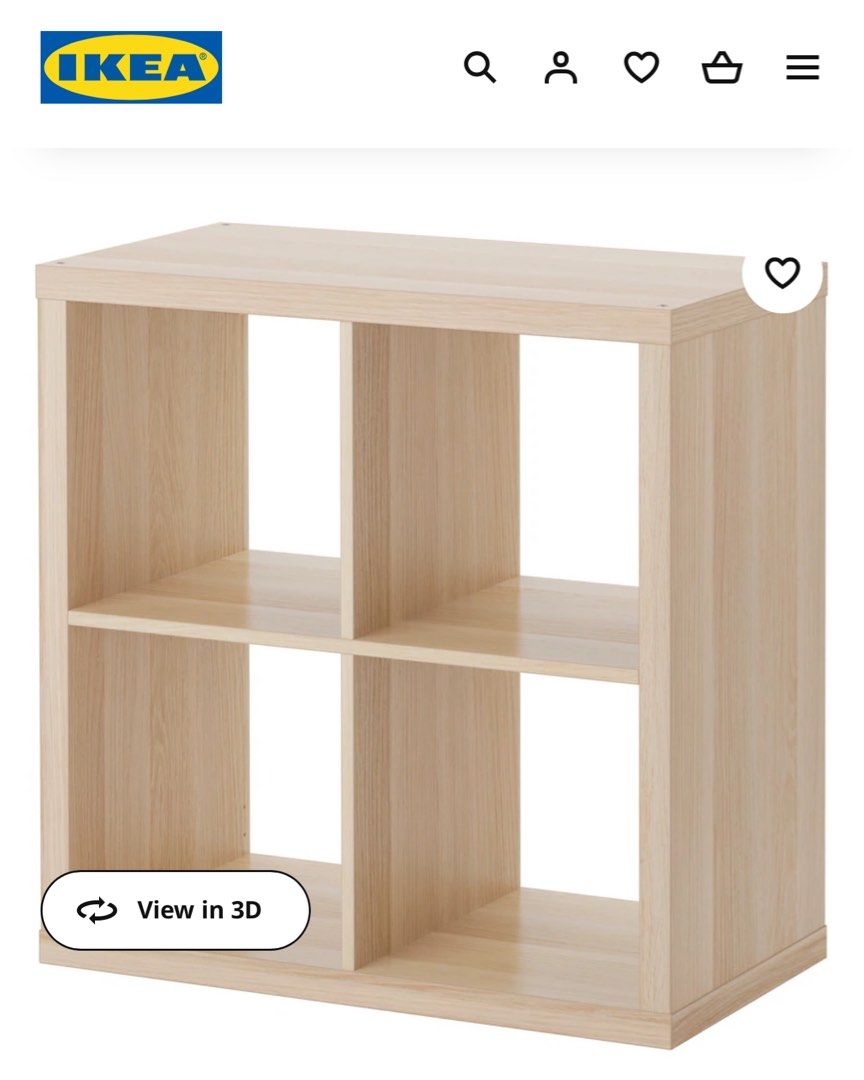
Task: Open account menu via person icon
Action: (562, 68)
